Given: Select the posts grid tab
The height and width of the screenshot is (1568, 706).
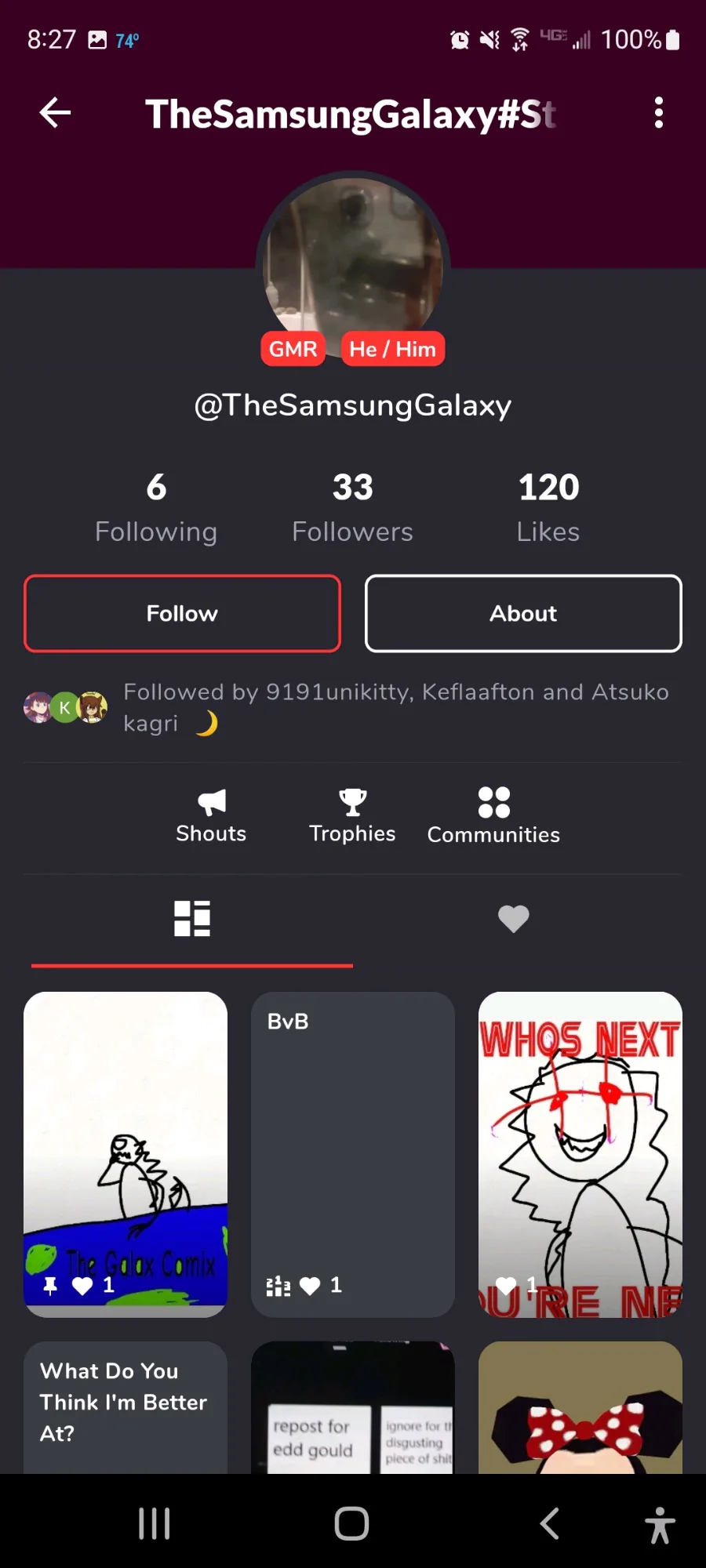Looking at the screenshot, I should 192,918.
